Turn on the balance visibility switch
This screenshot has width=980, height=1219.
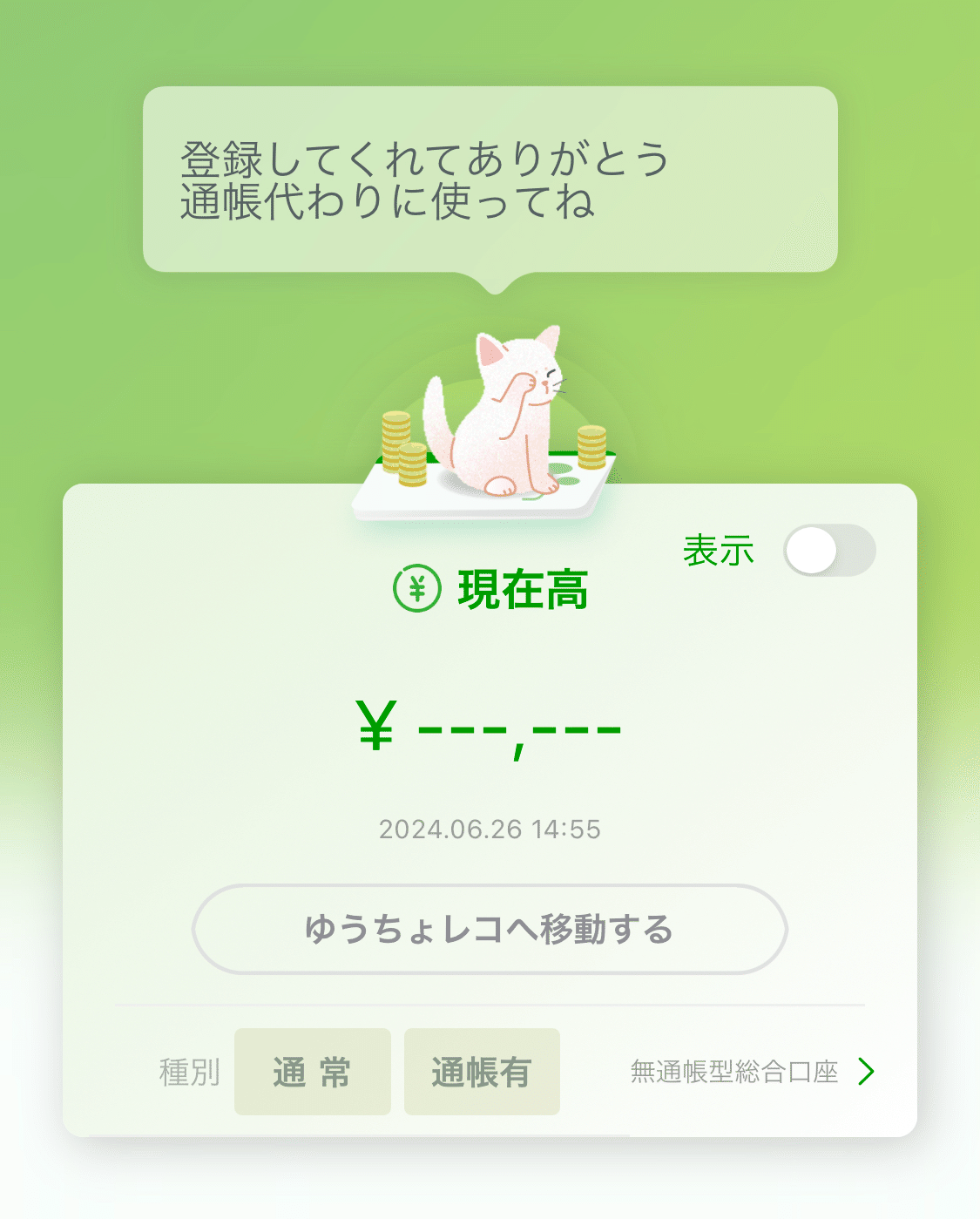(x=832, y=550)
